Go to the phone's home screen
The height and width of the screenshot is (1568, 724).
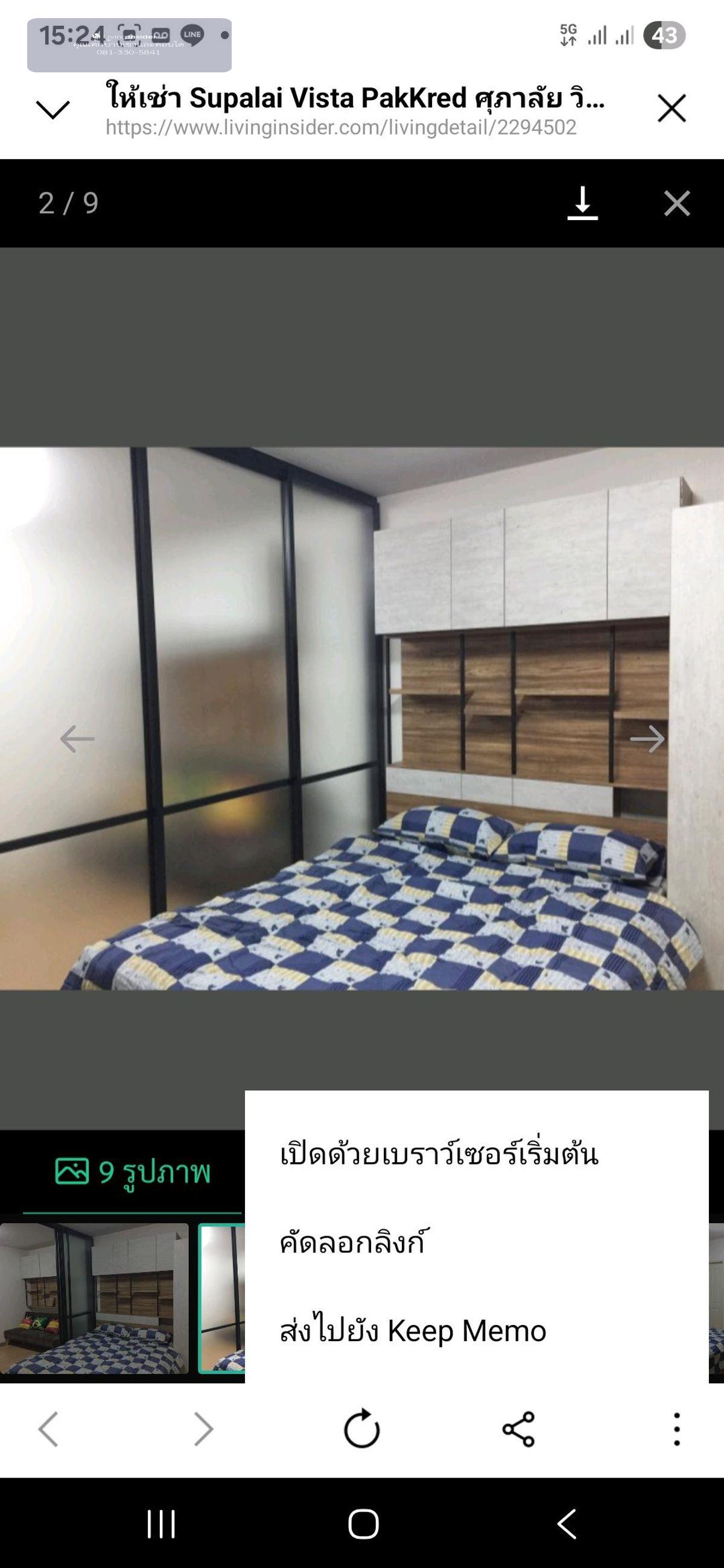pos(363,1524)
